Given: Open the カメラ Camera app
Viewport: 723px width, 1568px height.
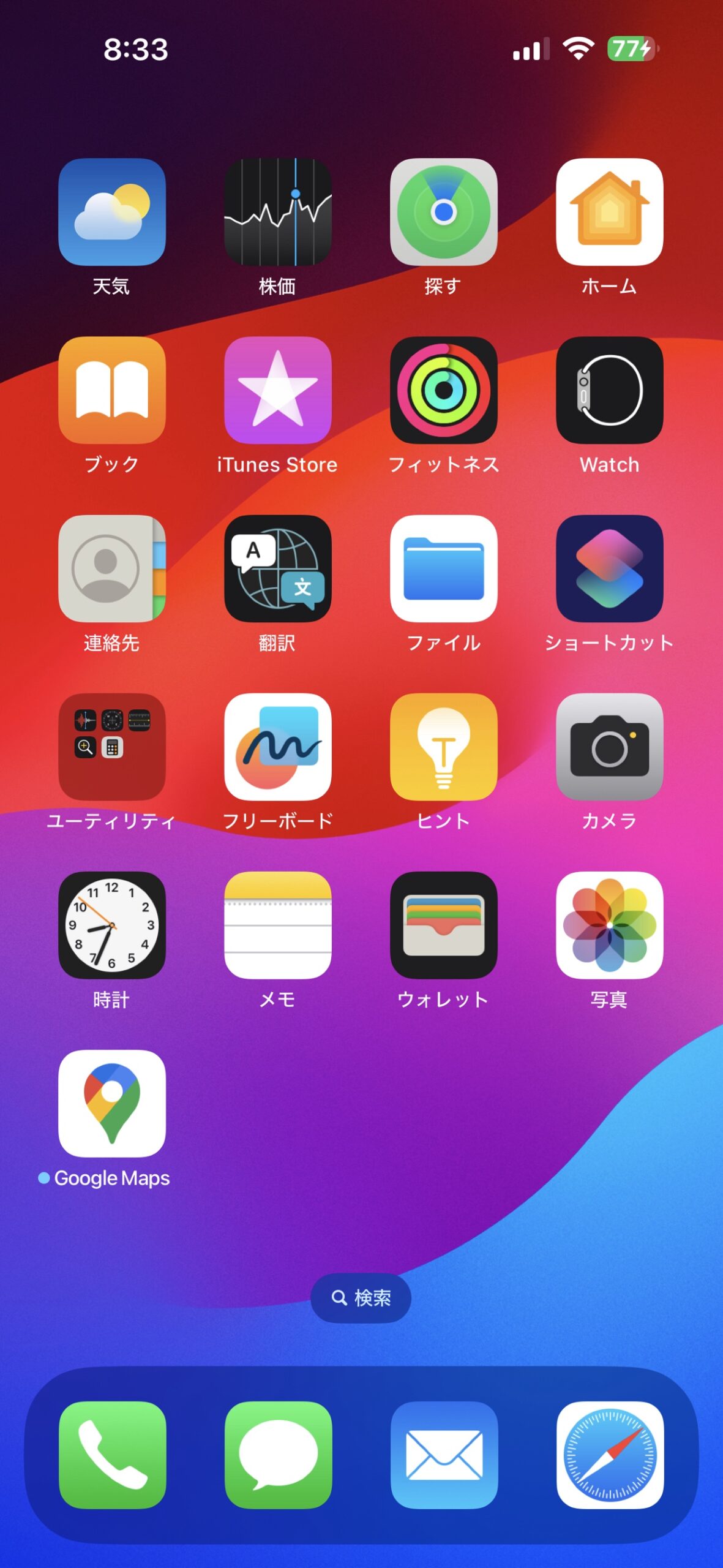Looking at the screenshot, I should pyautogui.click(x=609, y=747).
